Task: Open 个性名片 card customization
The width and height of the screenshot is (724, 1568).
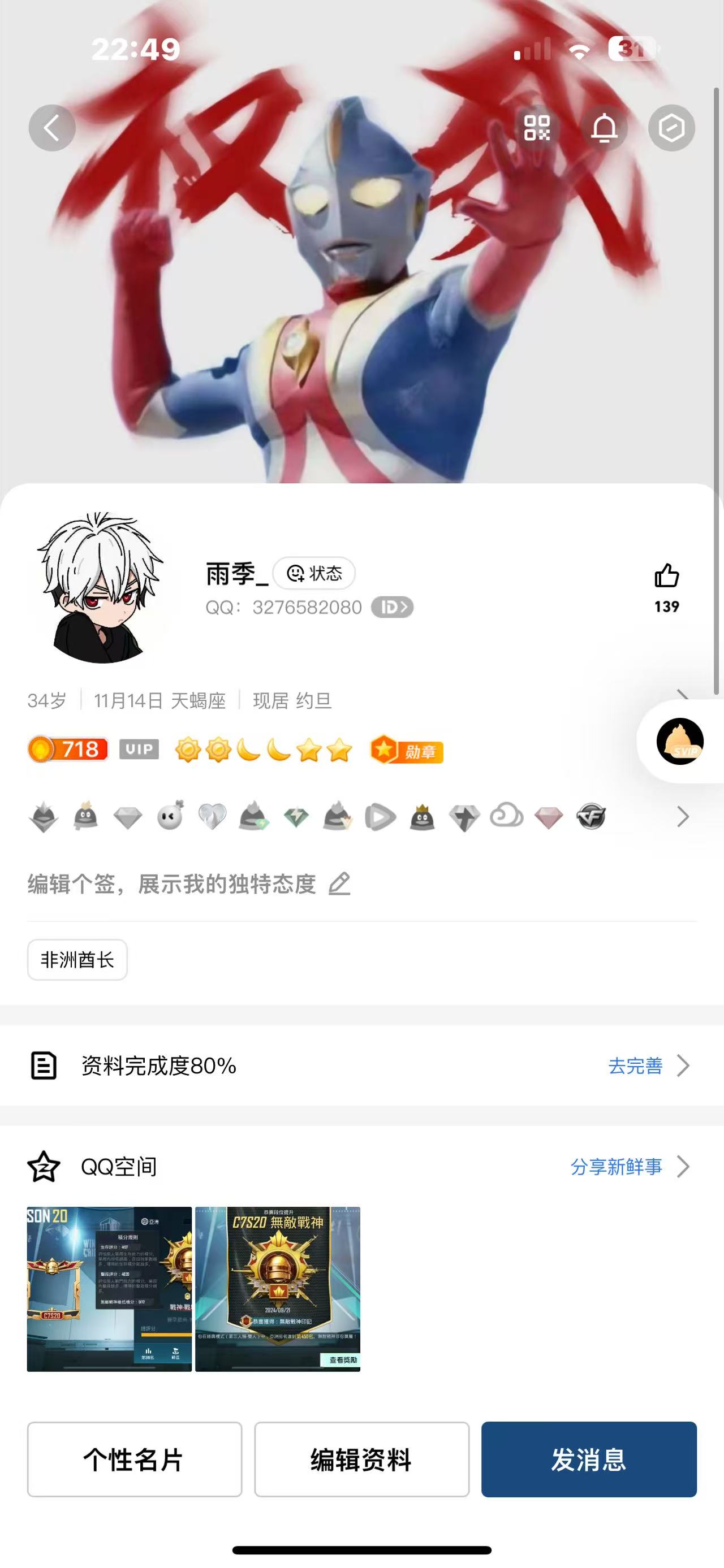Action: pyautogui.click(x=135, y=1459)
